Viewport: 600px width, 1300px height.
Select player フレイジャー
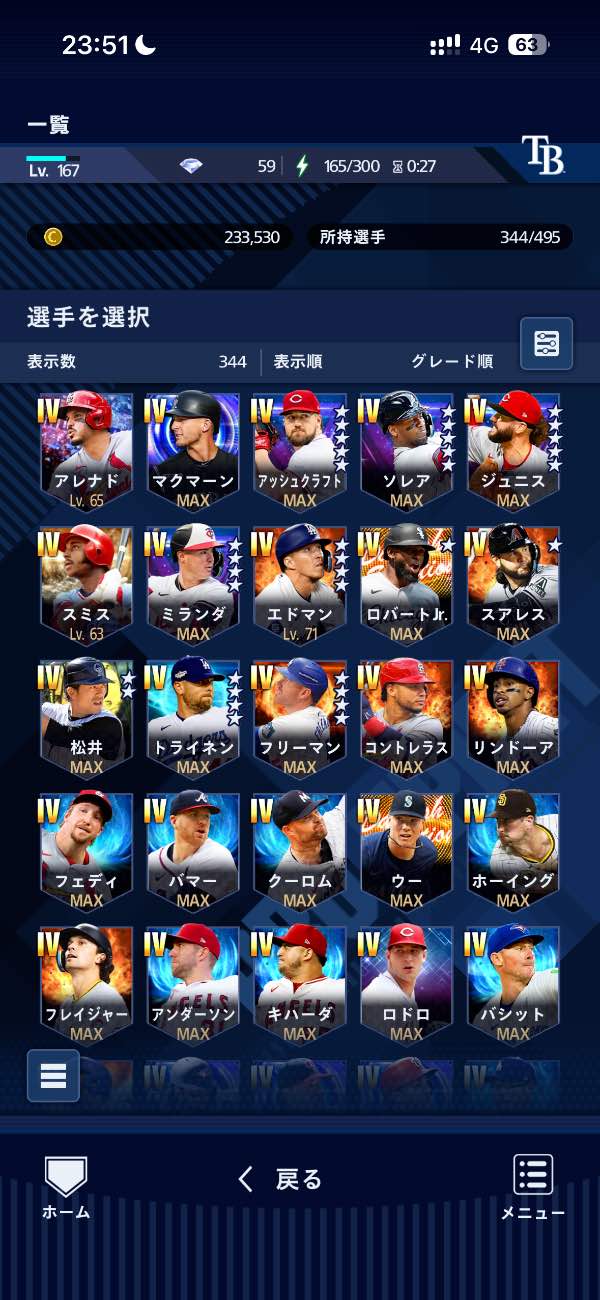pos(86,984)
